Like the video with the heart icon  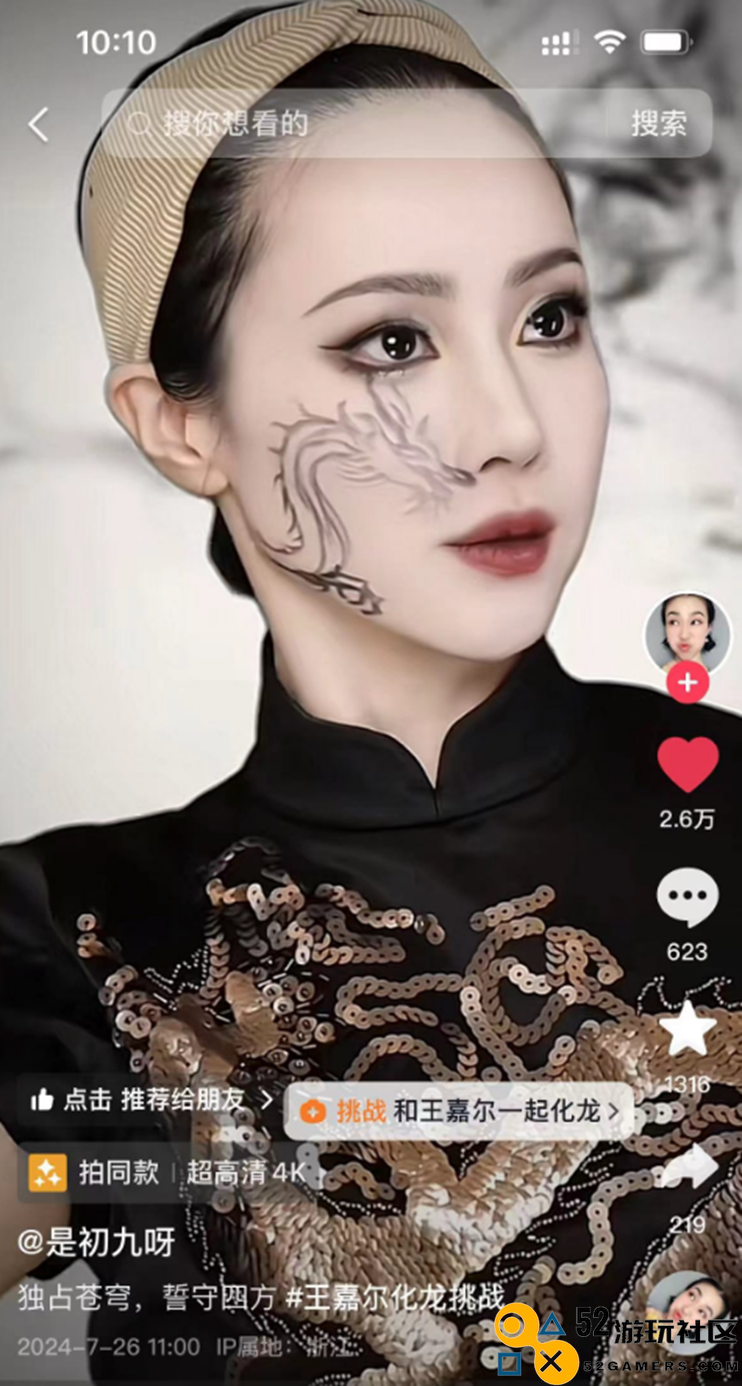coord(687,765)
